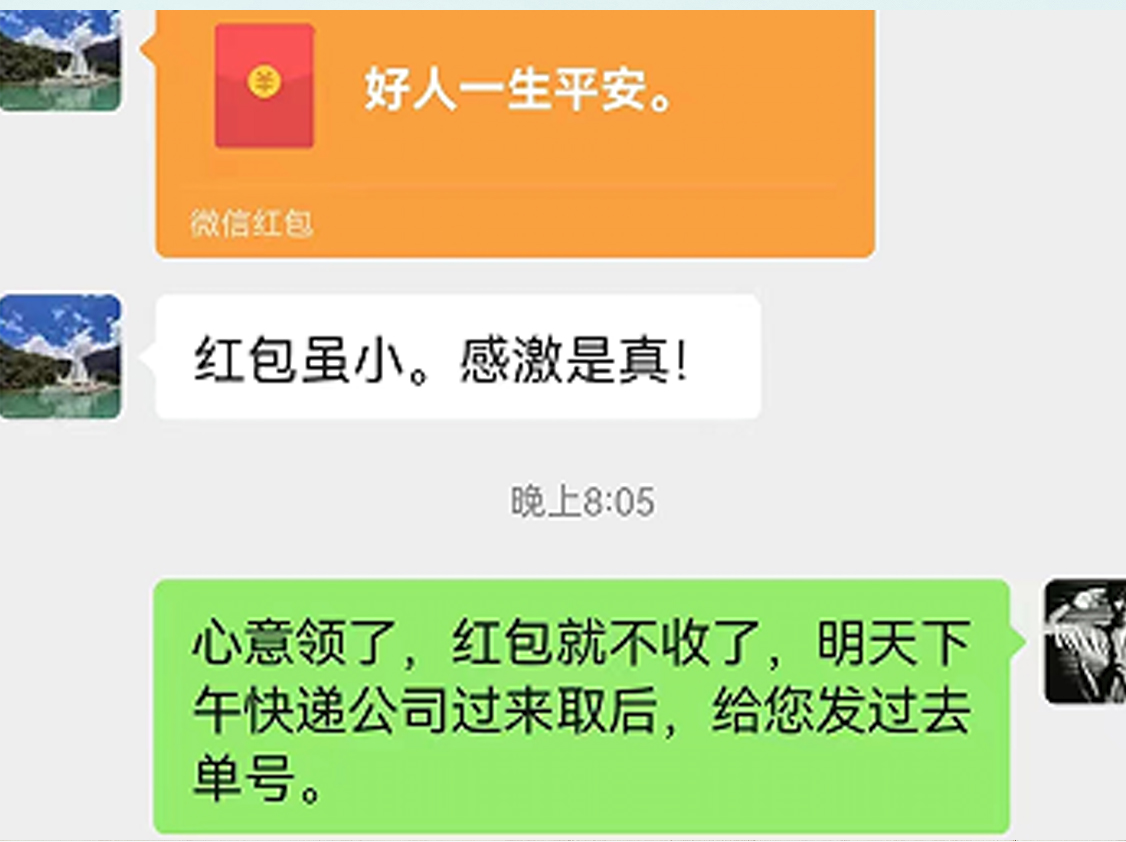Open own avatar beside the green message
Screen dimensions: 1126x842
pyautogui.click(x=1085, y=641)
